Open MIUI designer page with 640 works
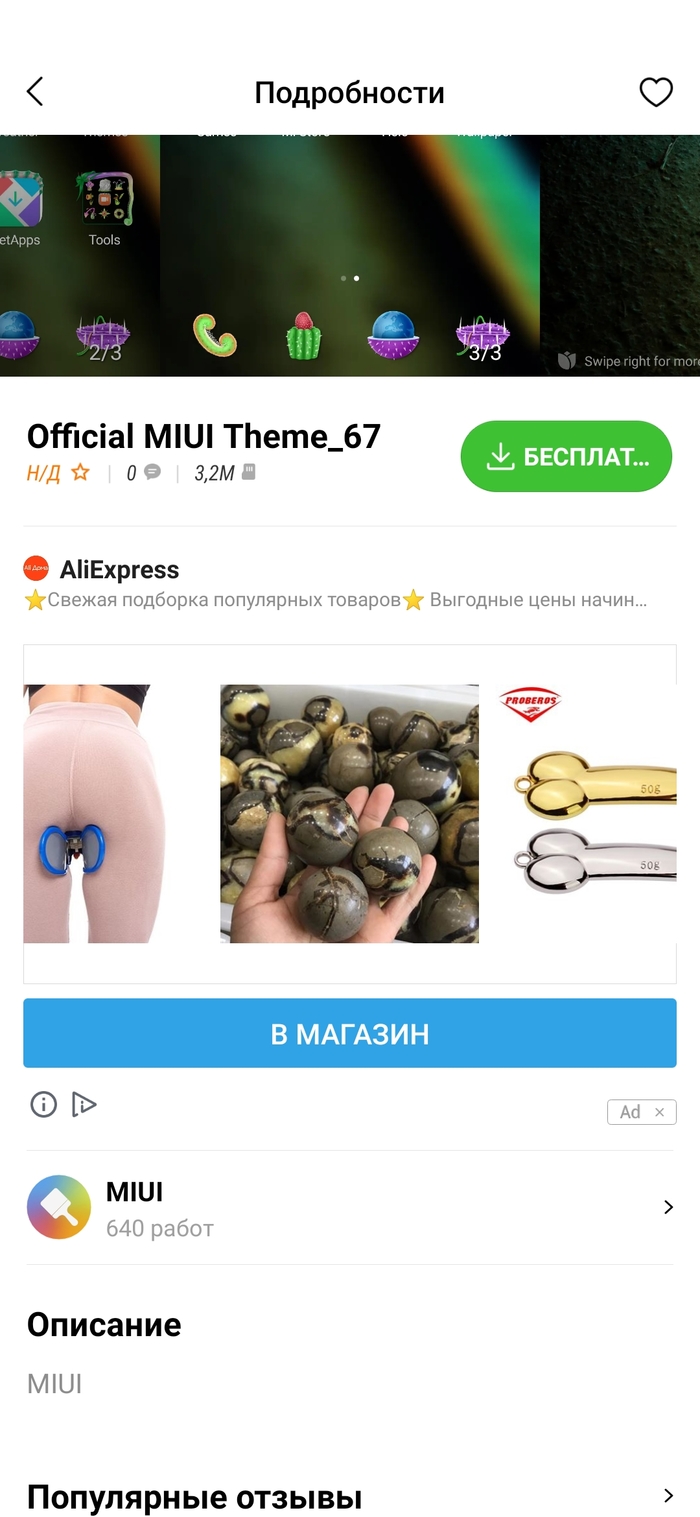Screen dimensions: 700x1517 pos(350,1207)
